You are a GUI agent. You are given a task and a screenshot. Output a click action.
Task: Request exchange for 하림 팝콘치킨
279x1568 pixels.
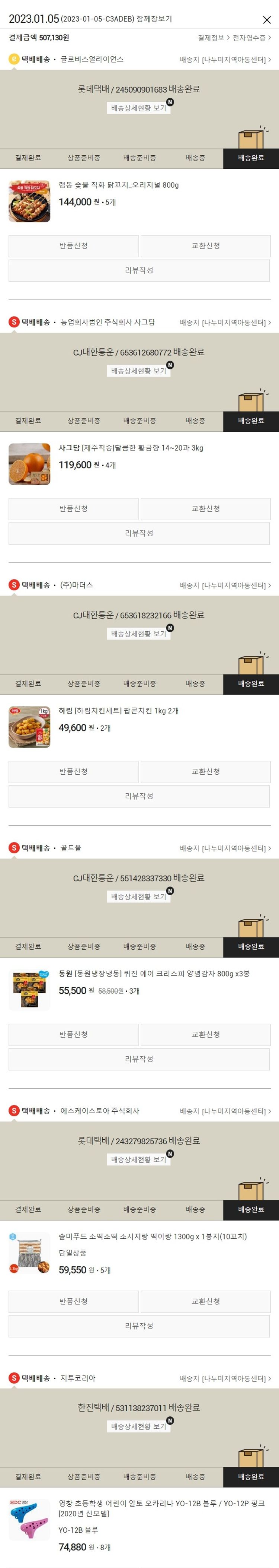205,772
